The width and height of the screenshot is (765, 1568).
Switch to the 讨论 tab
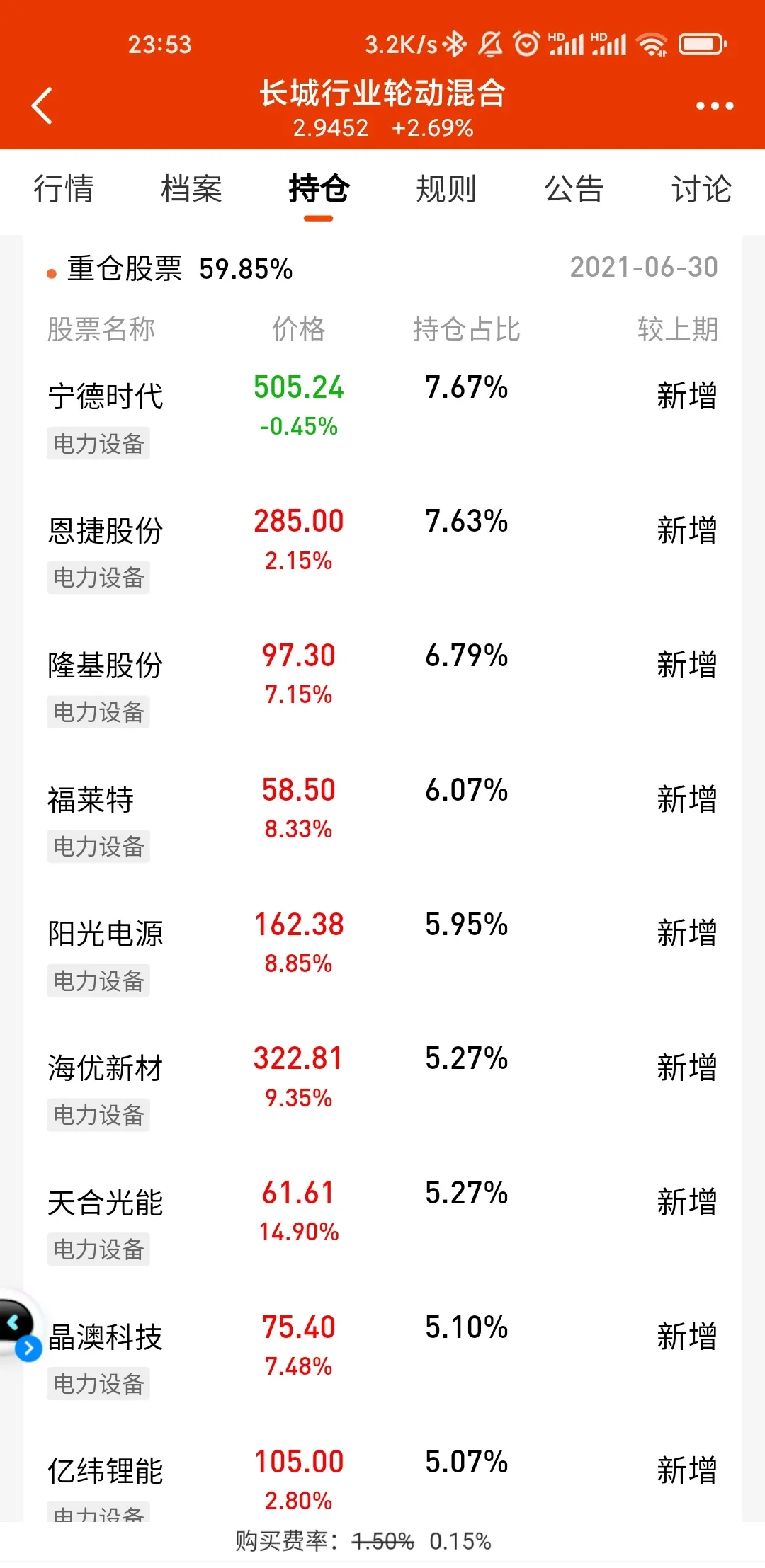[x=701, y=189]
